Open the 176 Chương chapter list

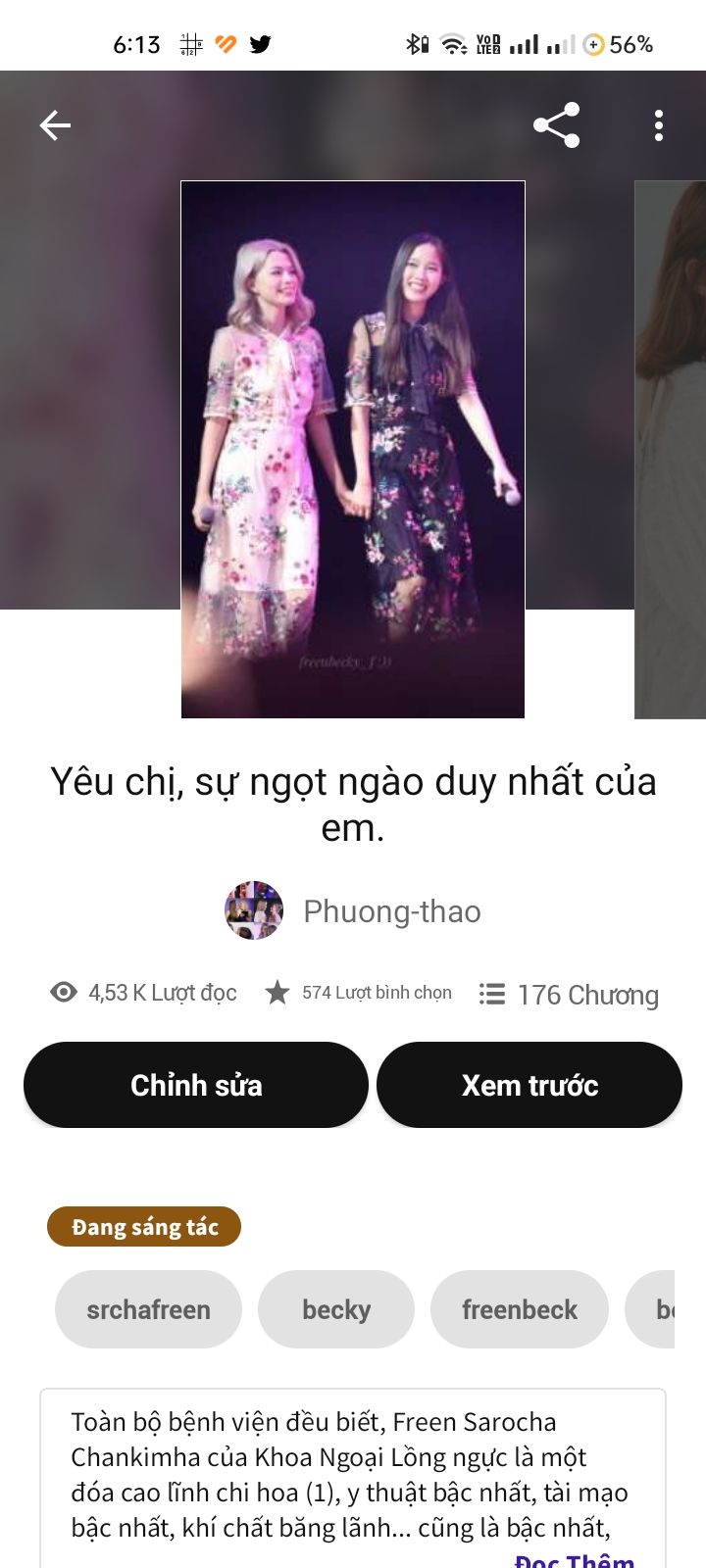570,995
